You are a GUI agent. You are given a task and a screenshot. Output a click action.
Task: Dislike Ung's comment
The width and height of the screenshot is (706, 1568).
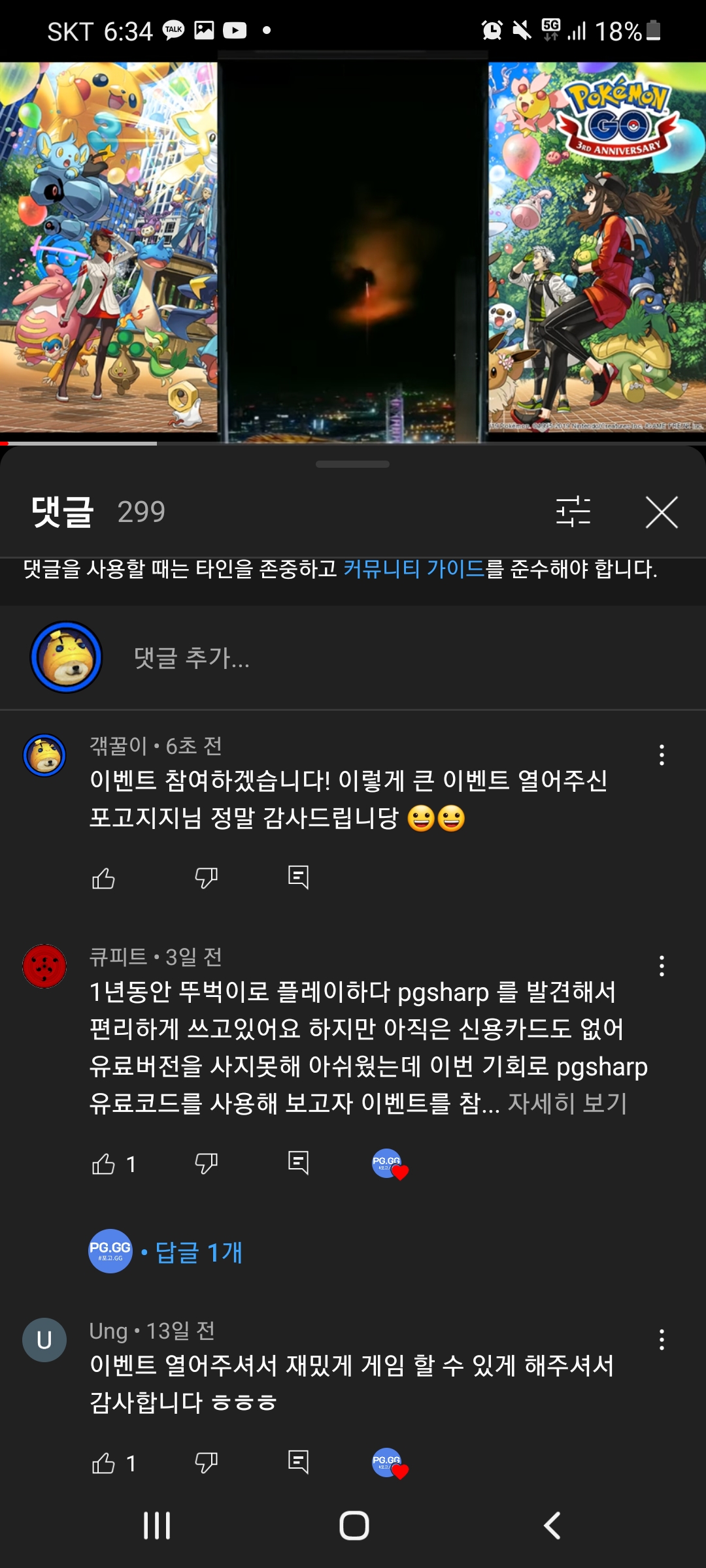tap(206, 1463)
